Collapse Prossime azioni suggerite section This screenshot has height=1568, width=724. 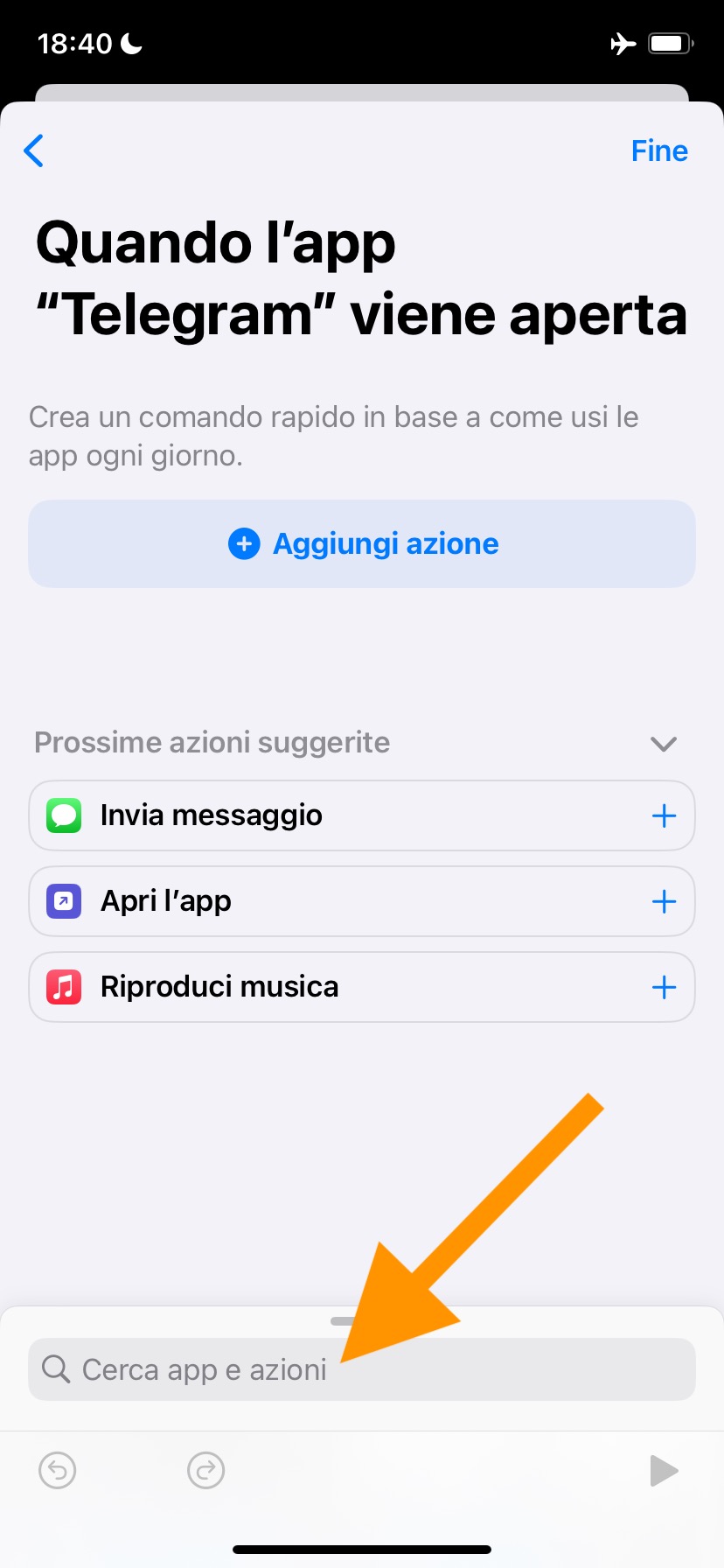pos(664,744)
